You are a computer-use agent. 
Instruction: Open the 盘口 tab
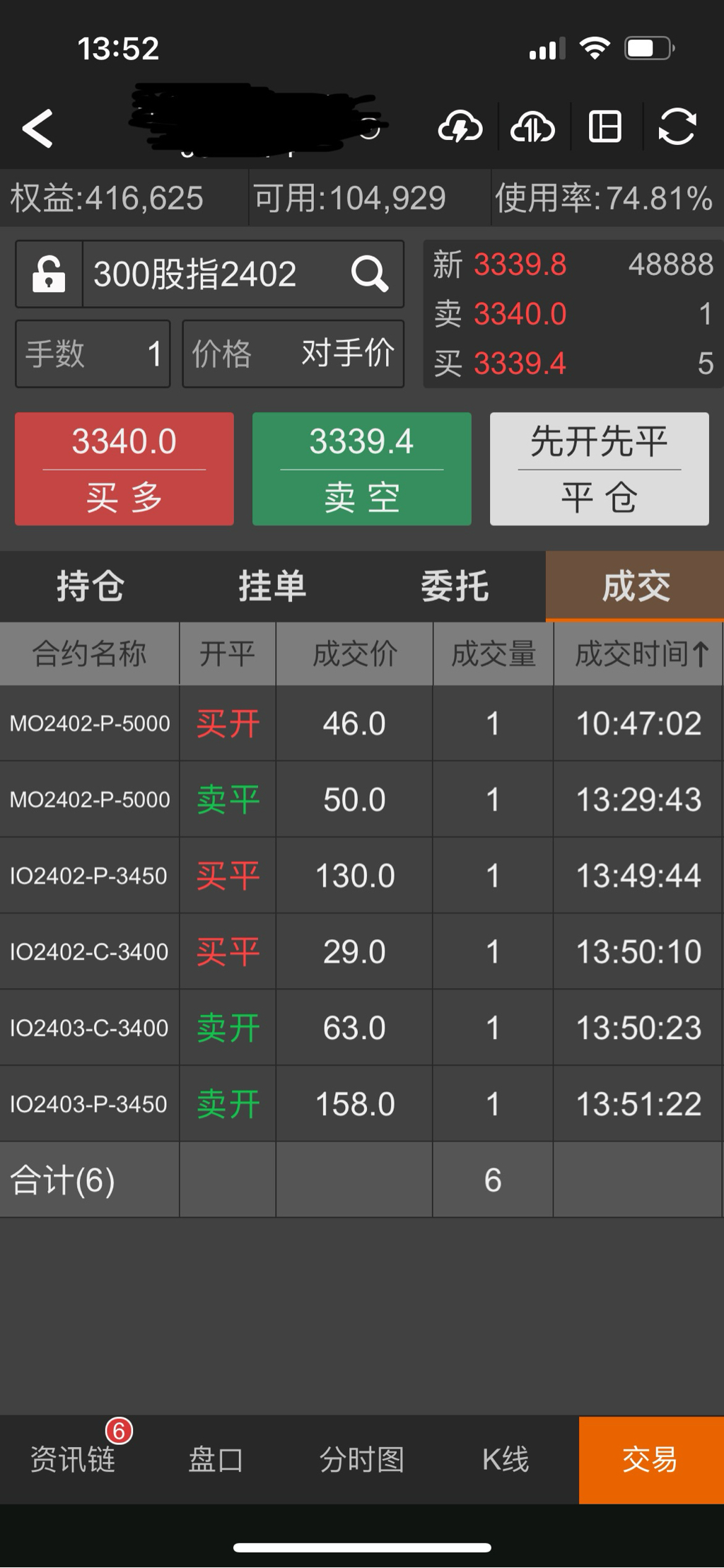pyautogui.click(x=216, y=1460)
